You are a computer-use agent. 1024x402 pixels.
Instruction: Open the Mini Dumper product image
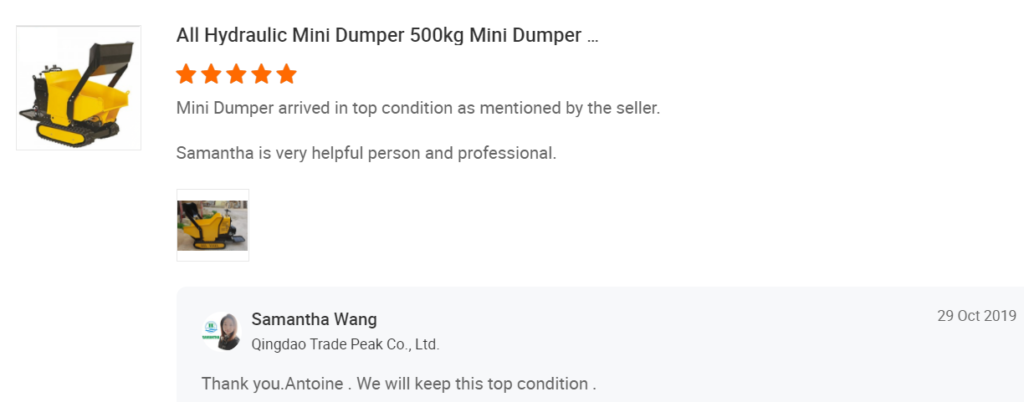click(x=79, y=88)
